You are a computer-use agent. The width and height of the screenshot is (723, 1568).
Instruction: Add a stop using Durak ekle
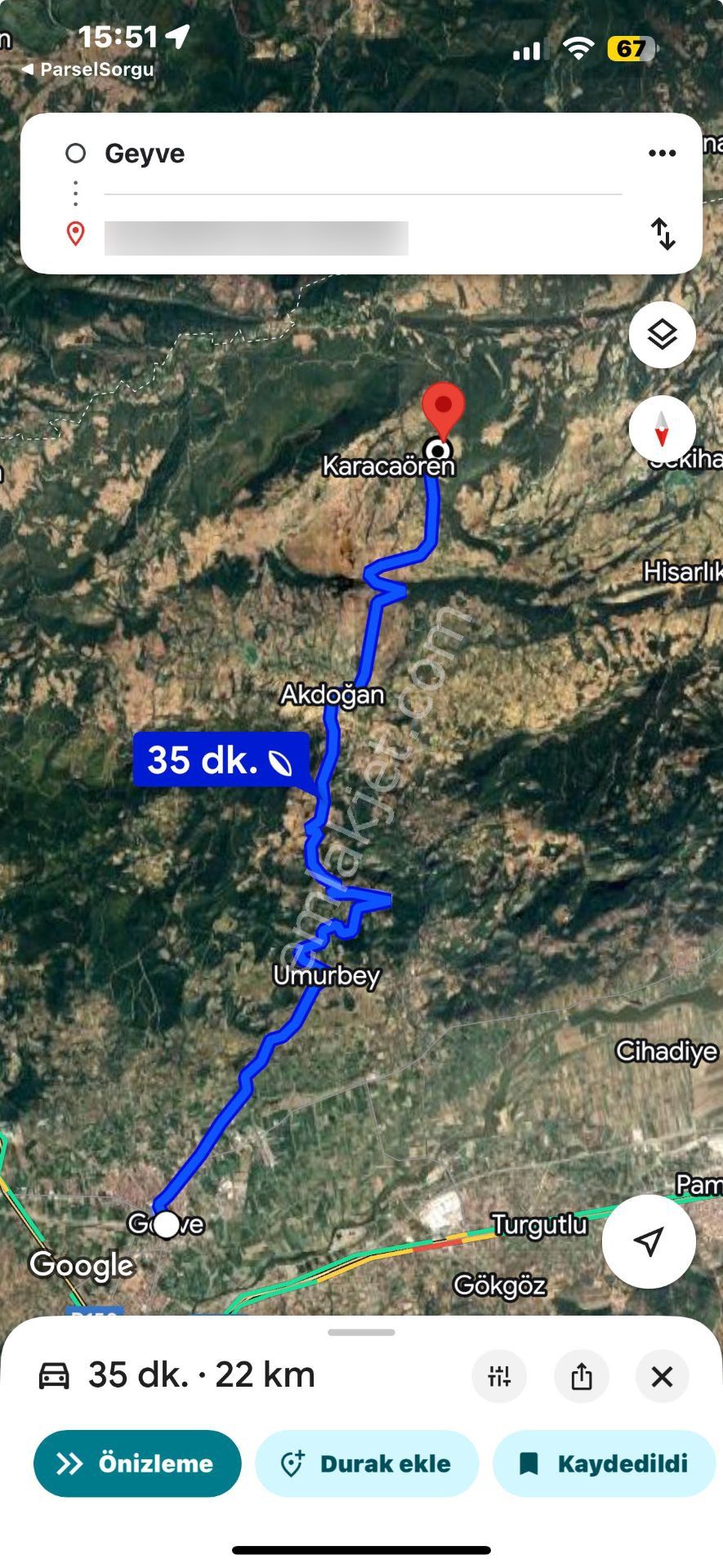click(366, 1463)
